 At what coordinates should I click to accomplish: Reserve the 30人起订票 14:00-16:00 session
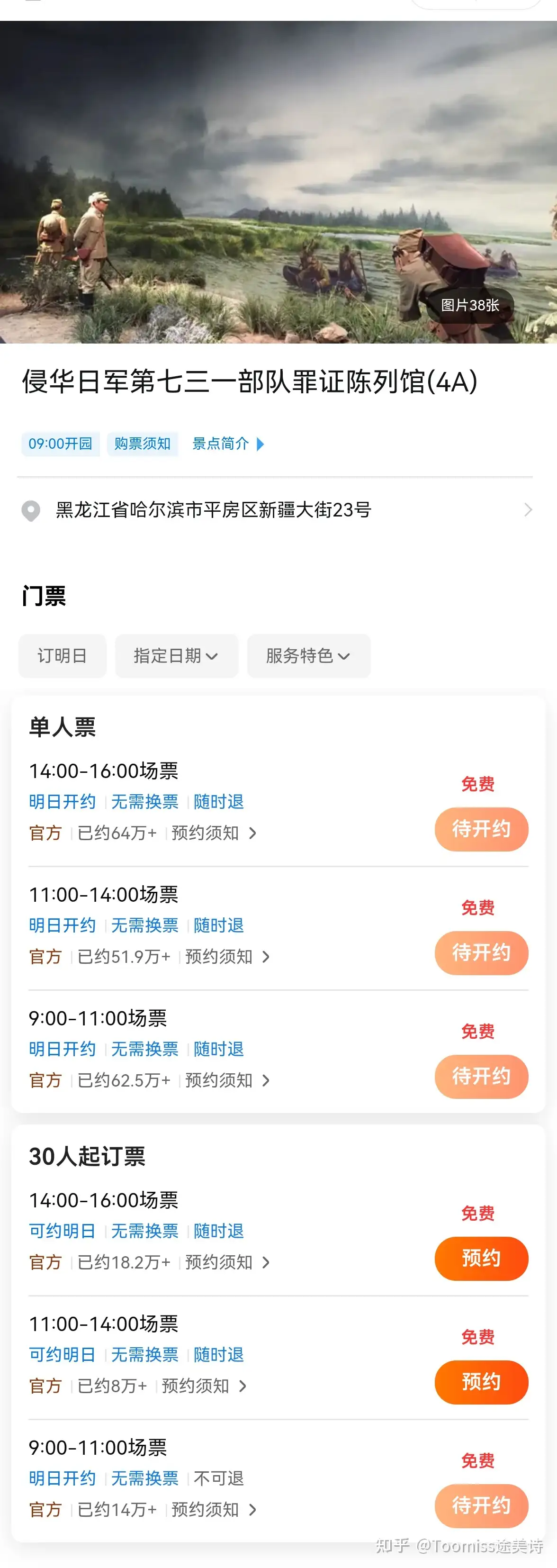coord(481,1258)
